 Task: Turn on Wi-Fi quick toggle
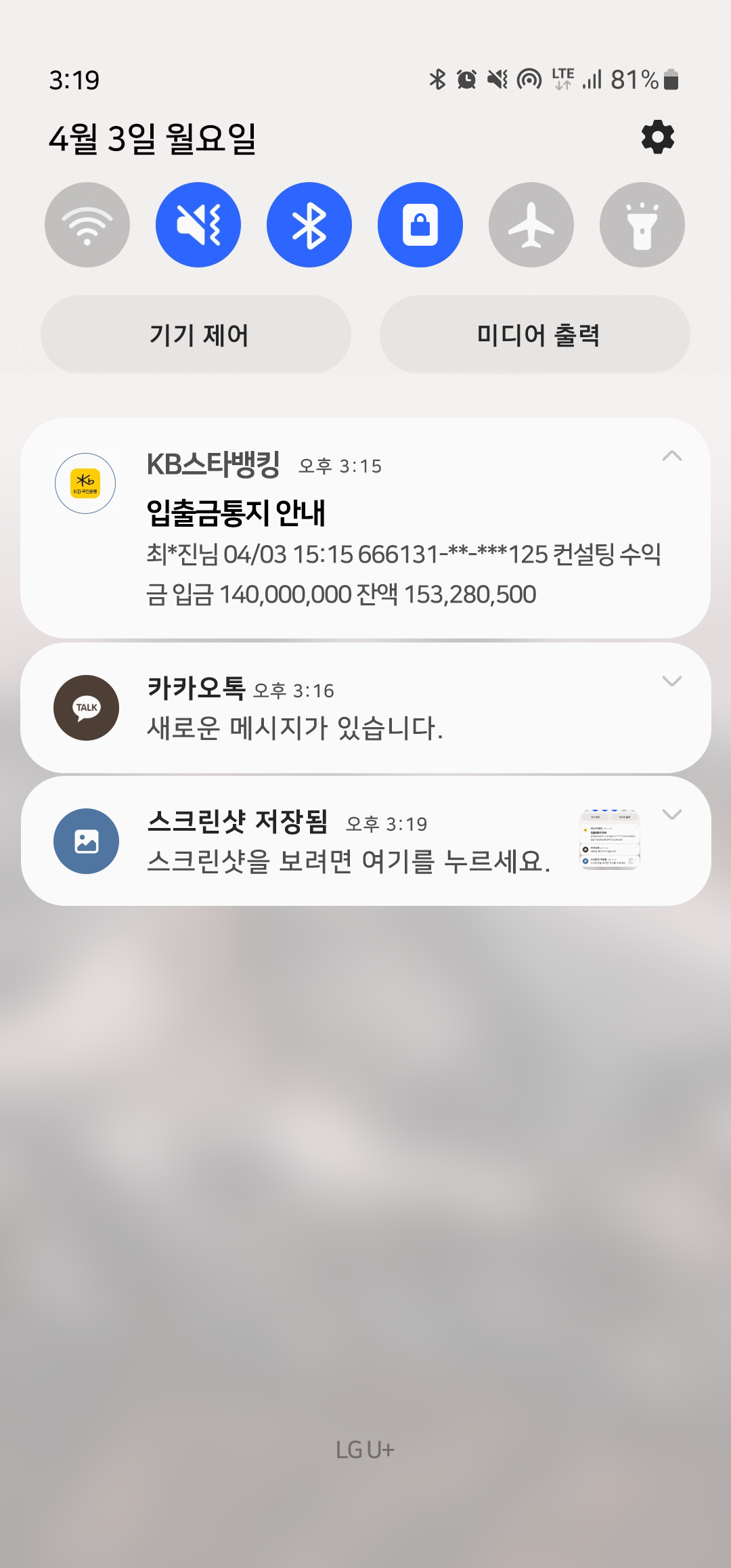coord(87,225)
